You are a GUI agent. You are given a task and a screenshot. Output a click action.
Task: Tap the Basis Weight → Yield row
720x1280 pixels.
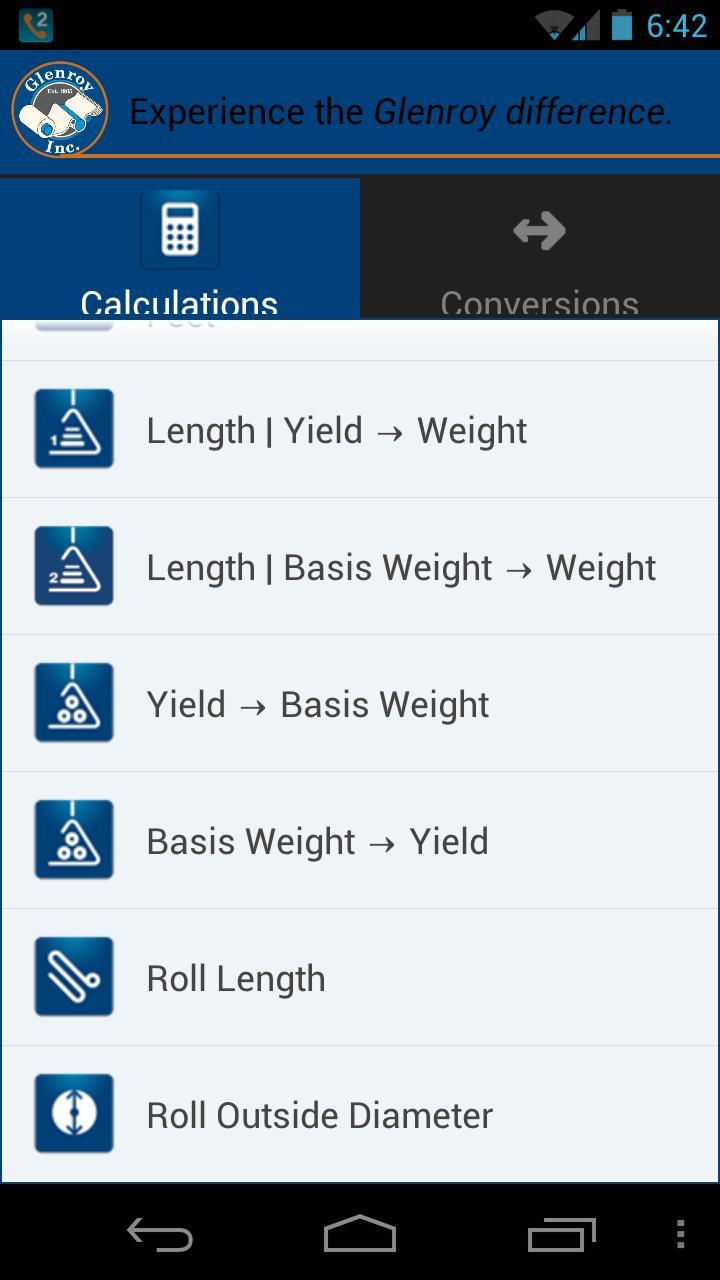tap(360, 840)
